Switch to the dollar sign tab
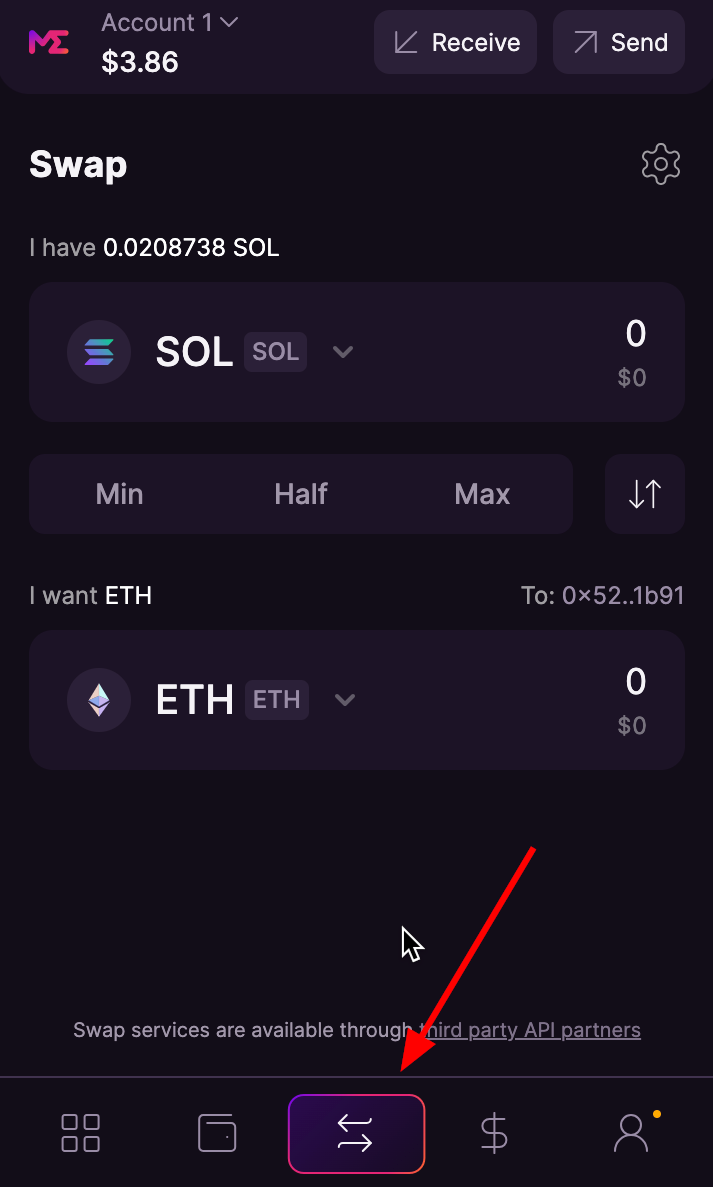The image size is (713, 1187). click(494, 1133)
